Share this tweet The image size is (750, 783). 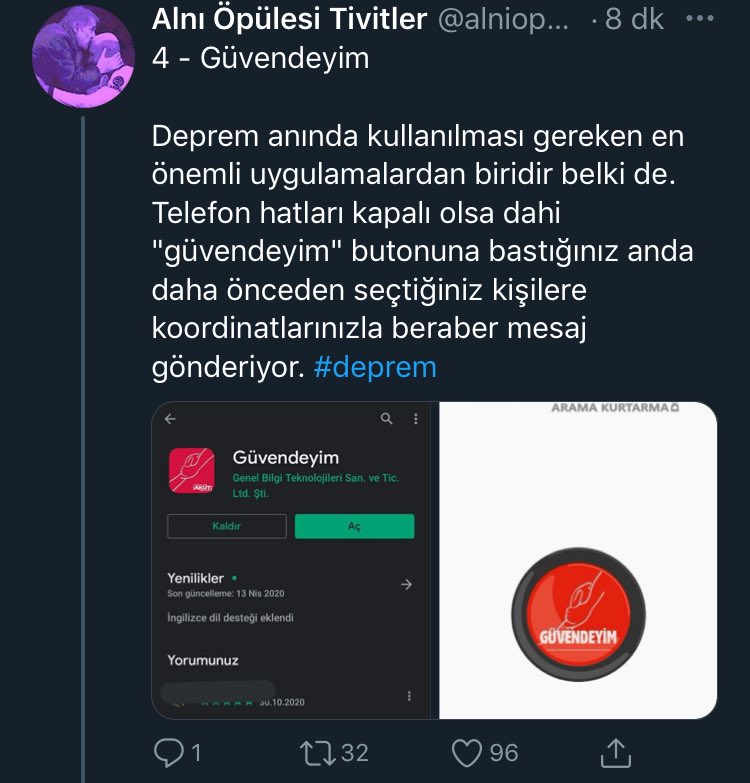point(616,750)
